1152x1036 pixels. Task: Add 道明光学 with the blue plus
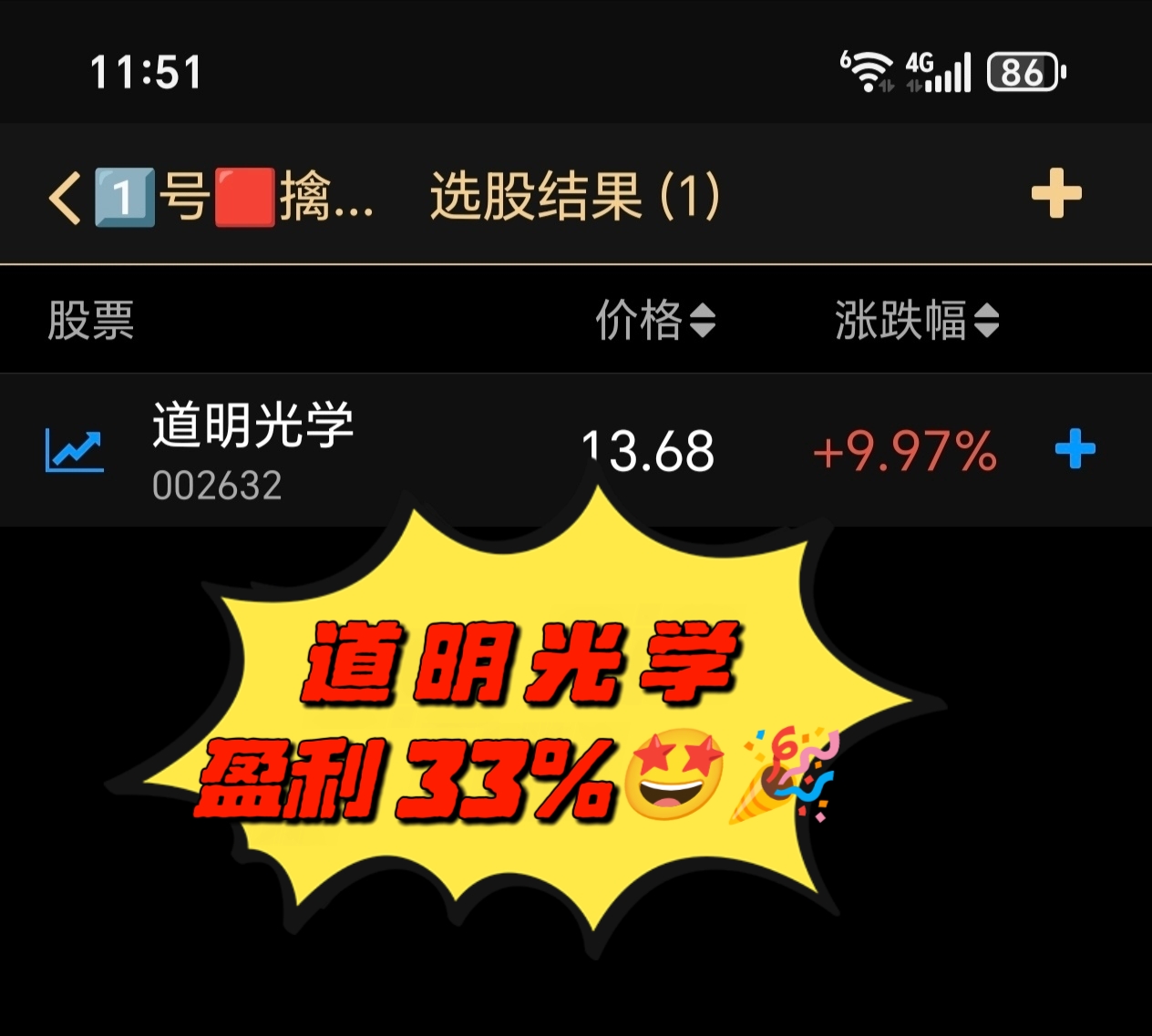click(x=1075, y=449)
